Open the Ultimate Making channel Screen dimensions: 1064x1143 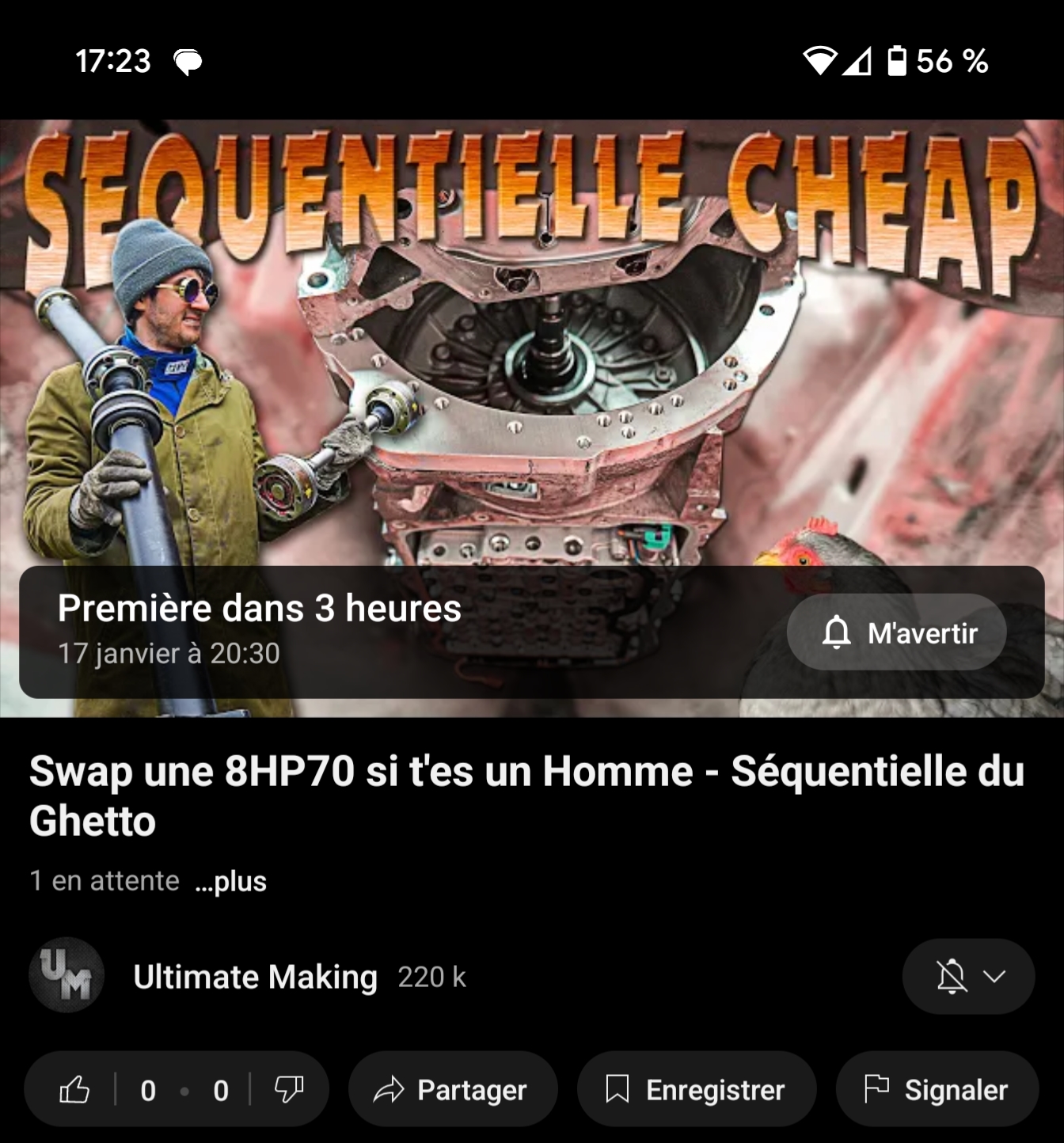[x=255, y=977]
